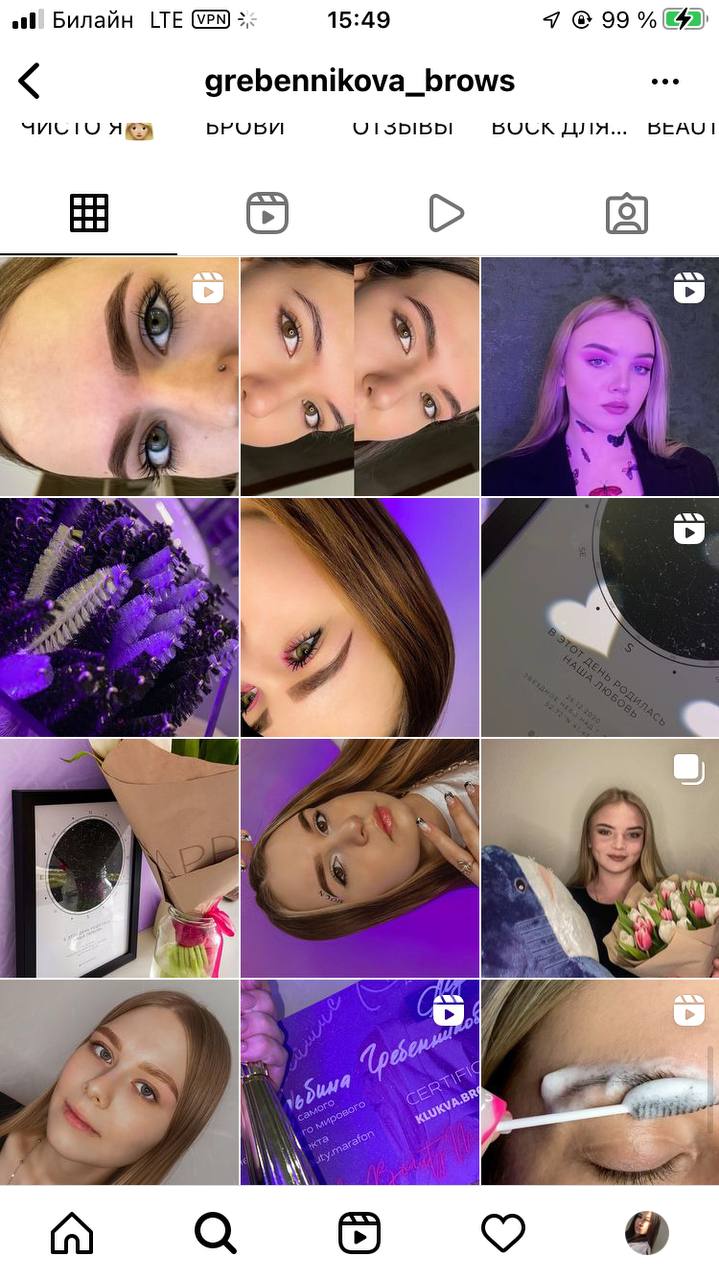Image resolution: width=719 pixels, height=1280 pixels.
Task: Open the post of girl holding tulips
Action: click(600, 859)
